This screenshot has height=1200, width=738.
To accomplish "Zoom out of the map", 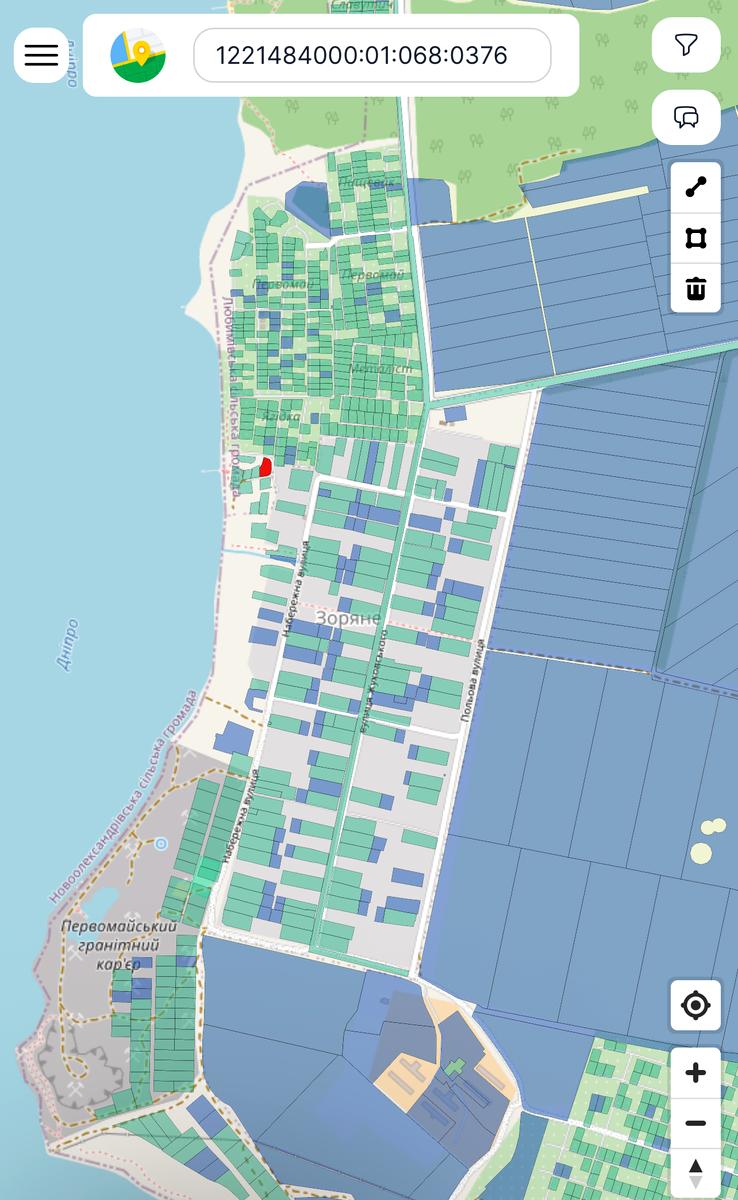I will click(695, 1124).
